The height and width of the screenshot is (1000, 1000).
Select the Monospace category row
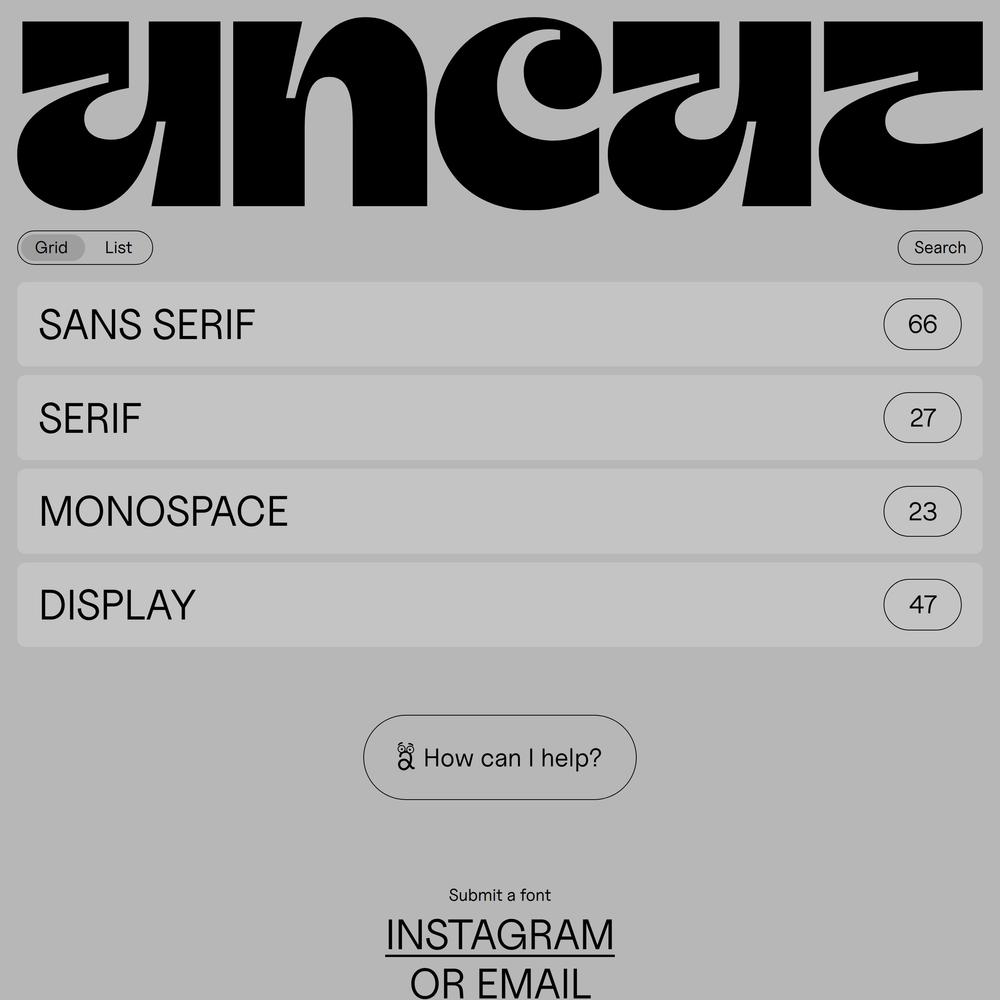[499, 511]
